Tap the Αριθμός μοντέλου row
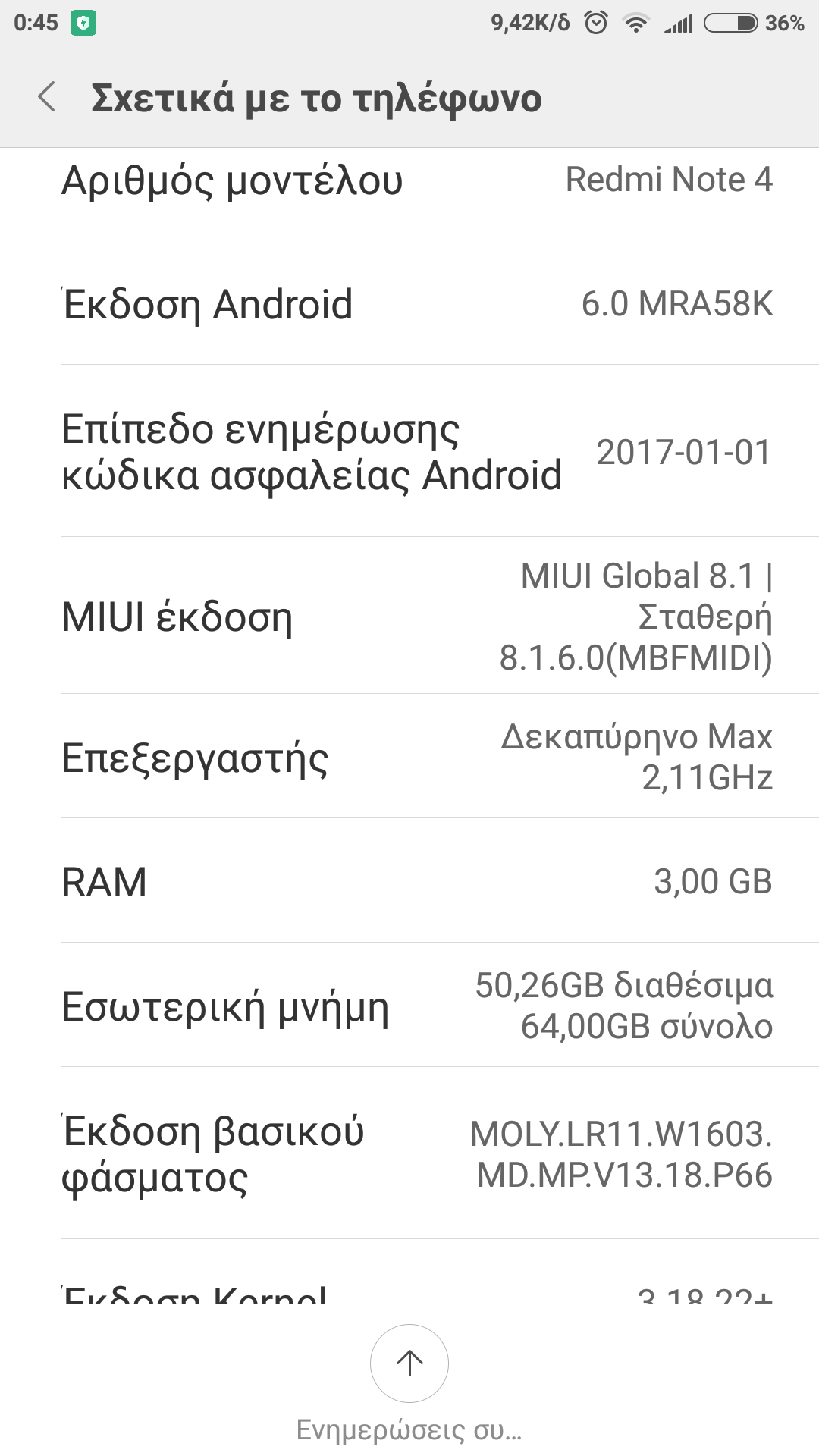Screen dimensions: 819x1456 409,182
